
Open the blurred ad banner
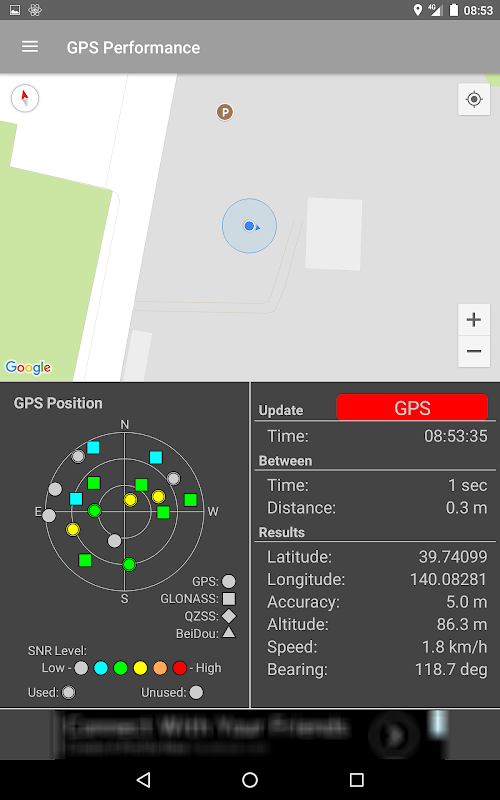click(x=250, y=734)
